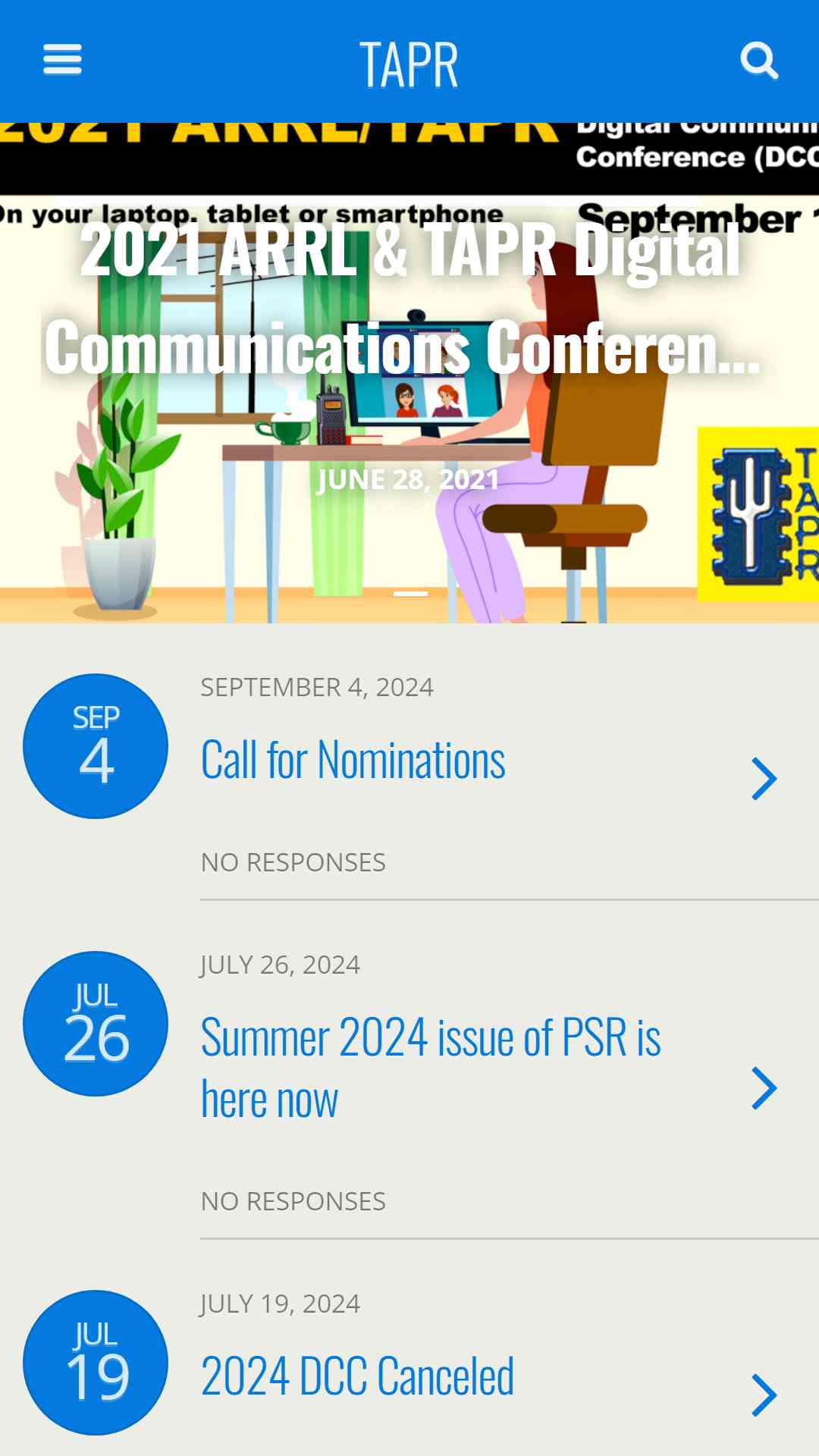Open the search icon

click(759, 61)
